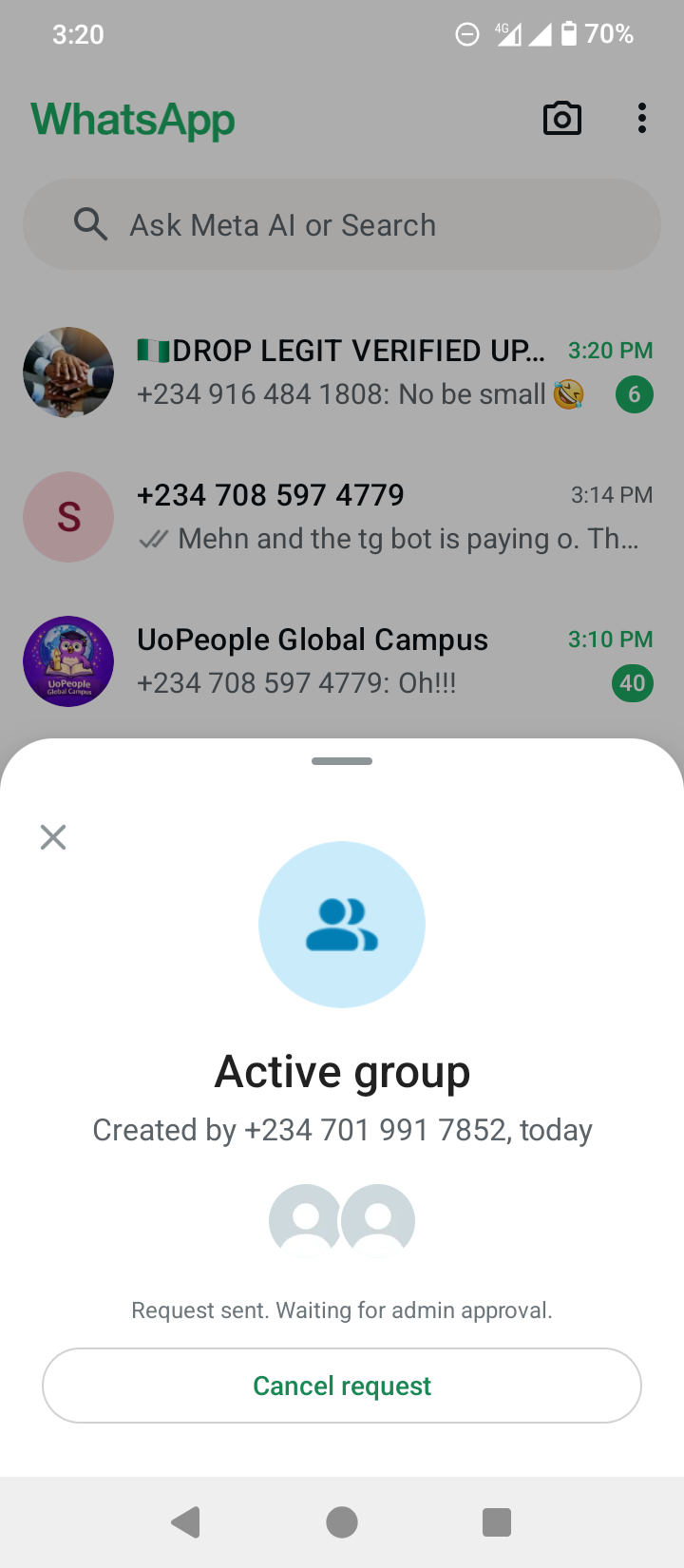Screen dimensions: 684x1568
Task: Close the Active group sheet
Action: [53, 837]
